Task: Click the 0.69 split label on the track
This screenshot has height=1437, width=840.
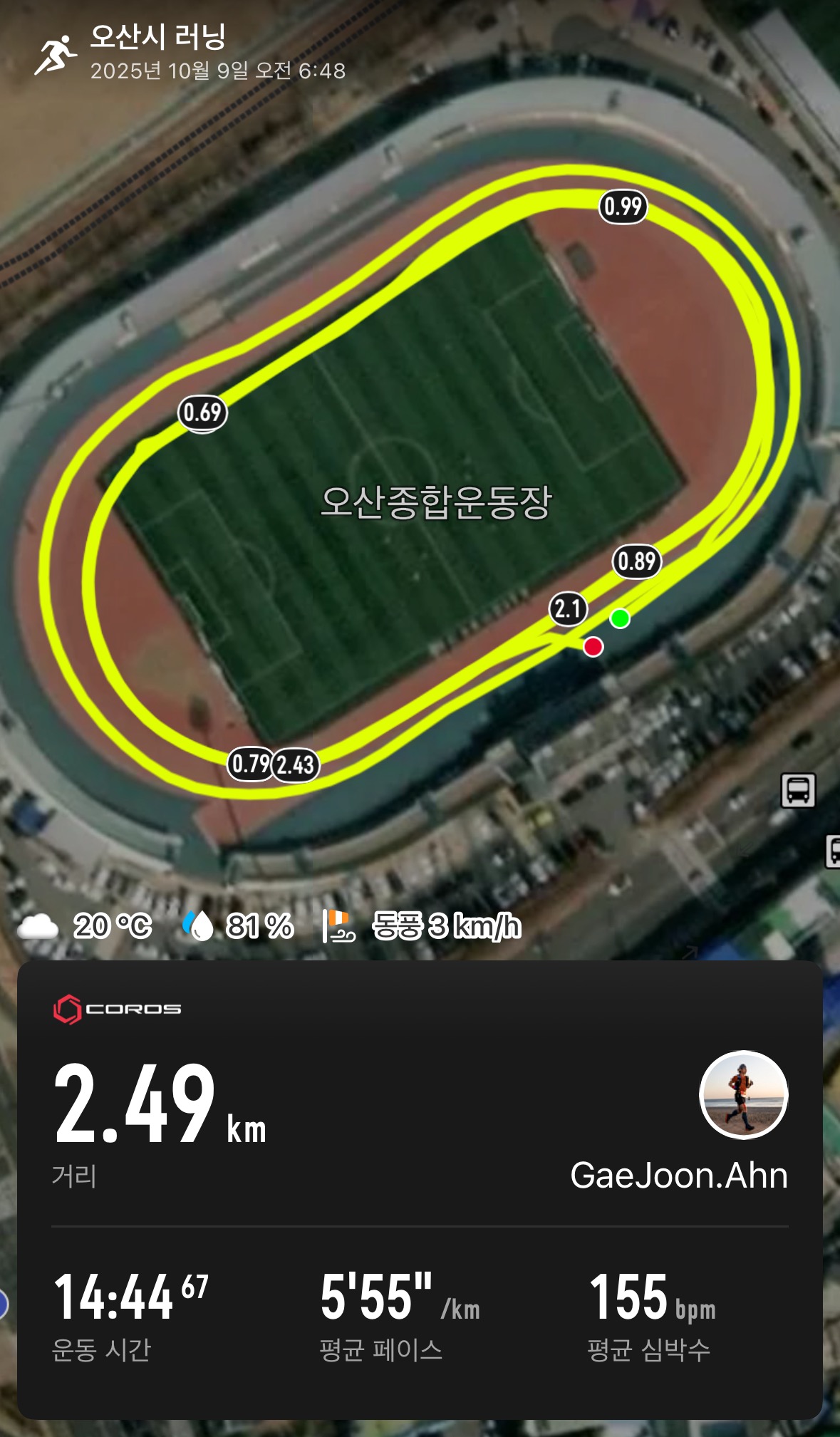Action: pos(202,412)
